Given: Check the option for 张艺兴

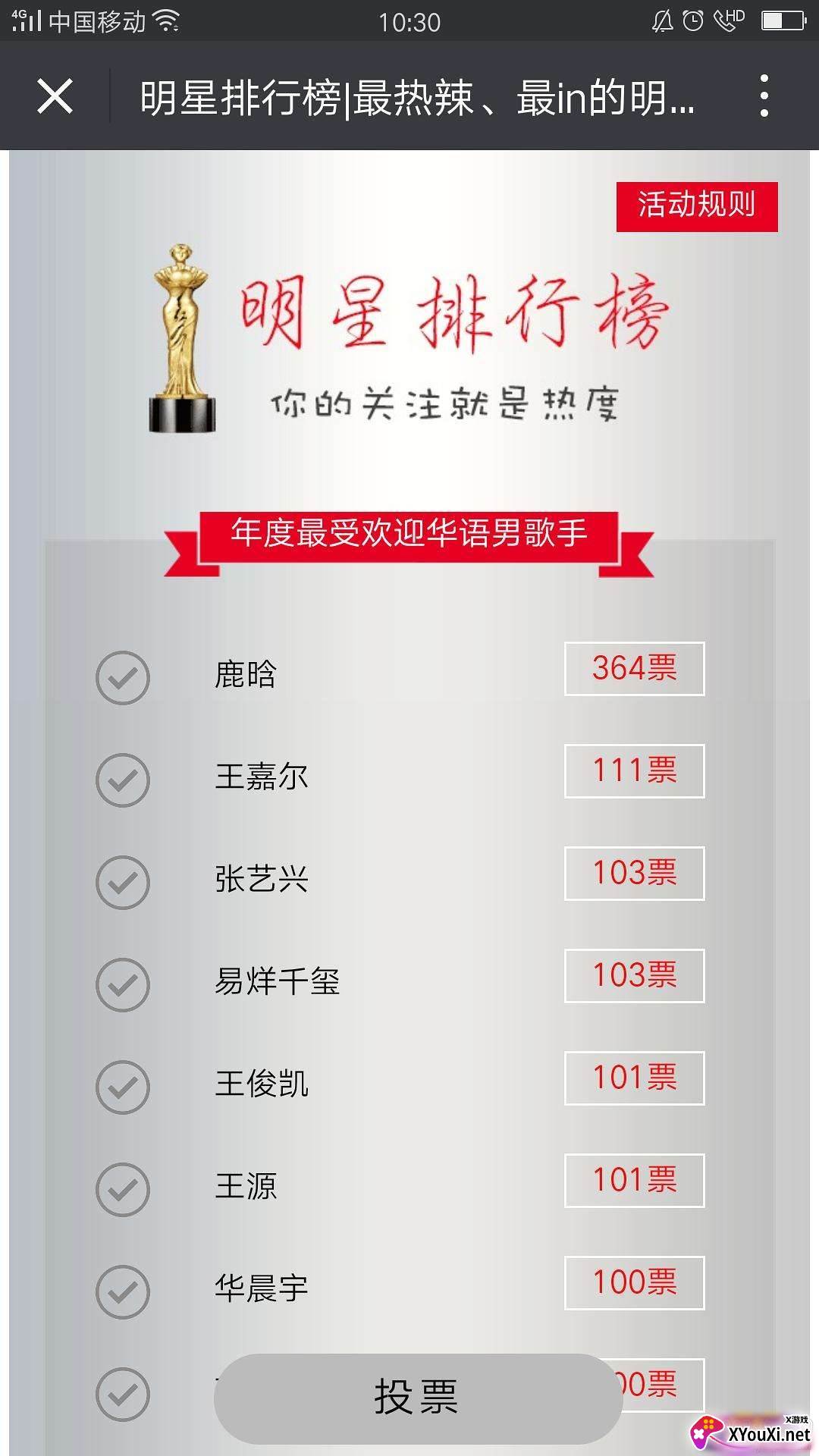Looking at the screenshot, I should coord(123,882).
